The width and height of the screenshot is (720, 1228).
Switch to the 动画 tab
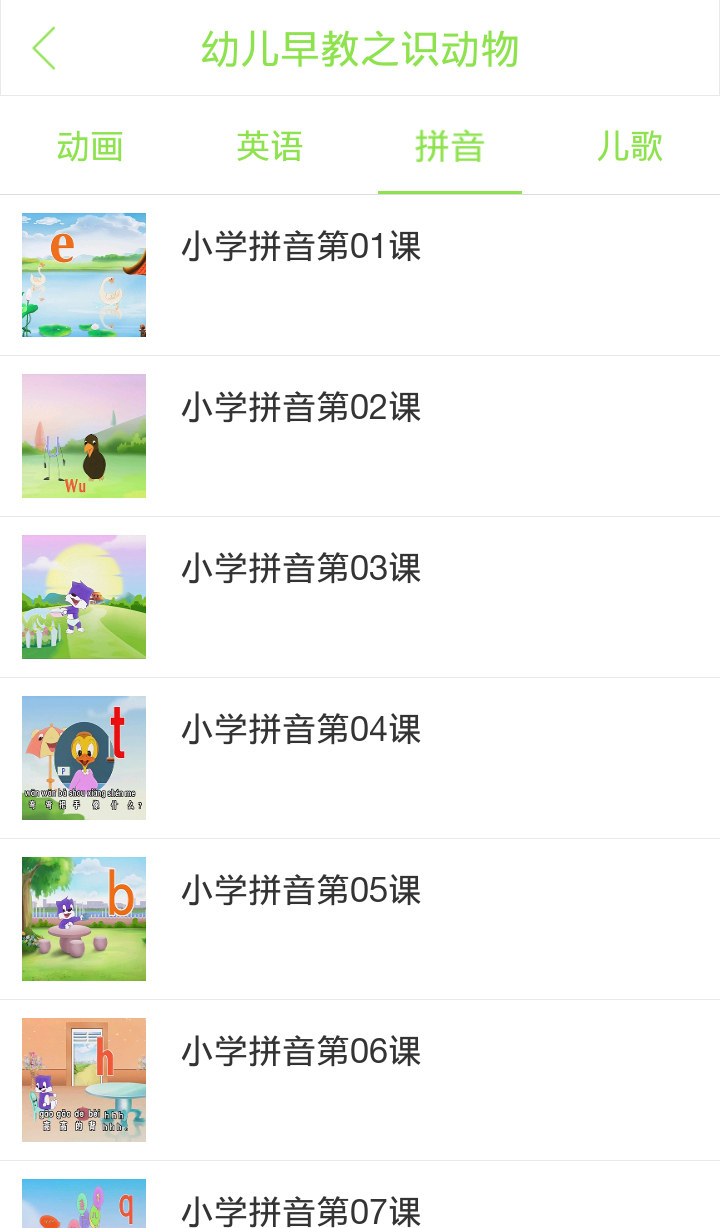pos(90,147)
